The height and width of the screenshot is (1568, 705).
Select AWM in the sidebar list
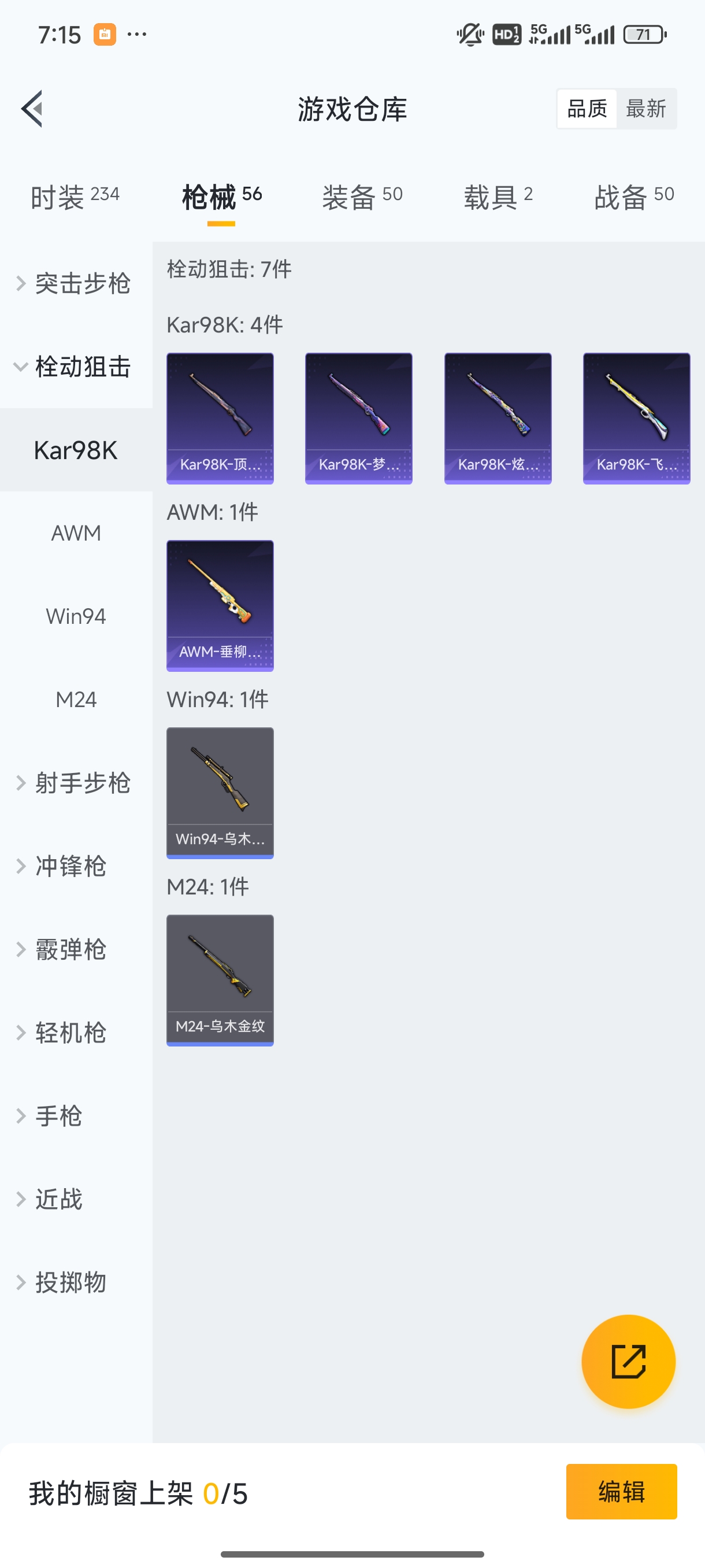[x=76, y=532]
